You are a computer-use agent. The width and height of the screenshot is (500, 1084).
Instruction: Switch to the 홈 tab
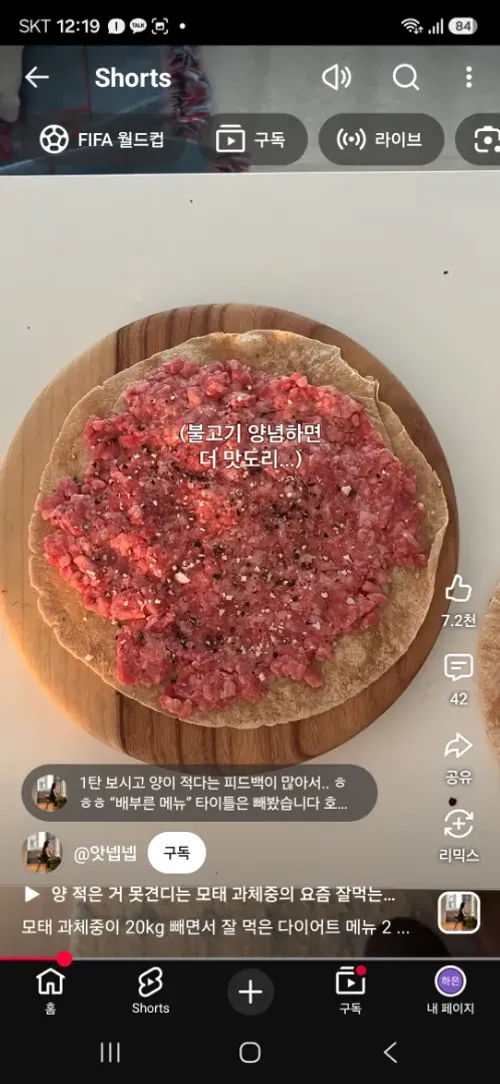50,990
